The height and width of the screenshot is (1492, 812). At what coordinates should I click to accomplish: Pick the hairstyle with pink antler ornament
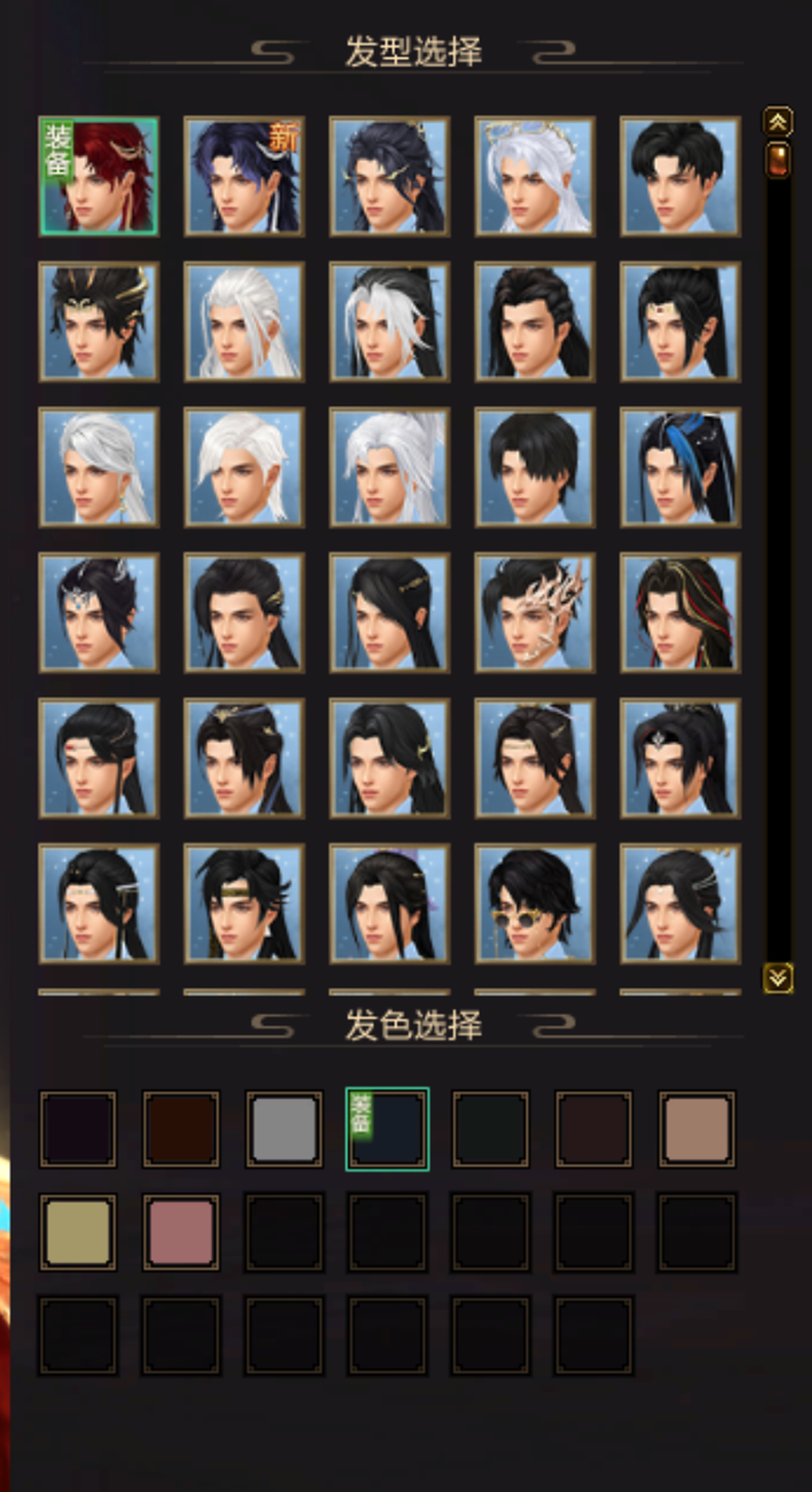[x=535, y=612]
